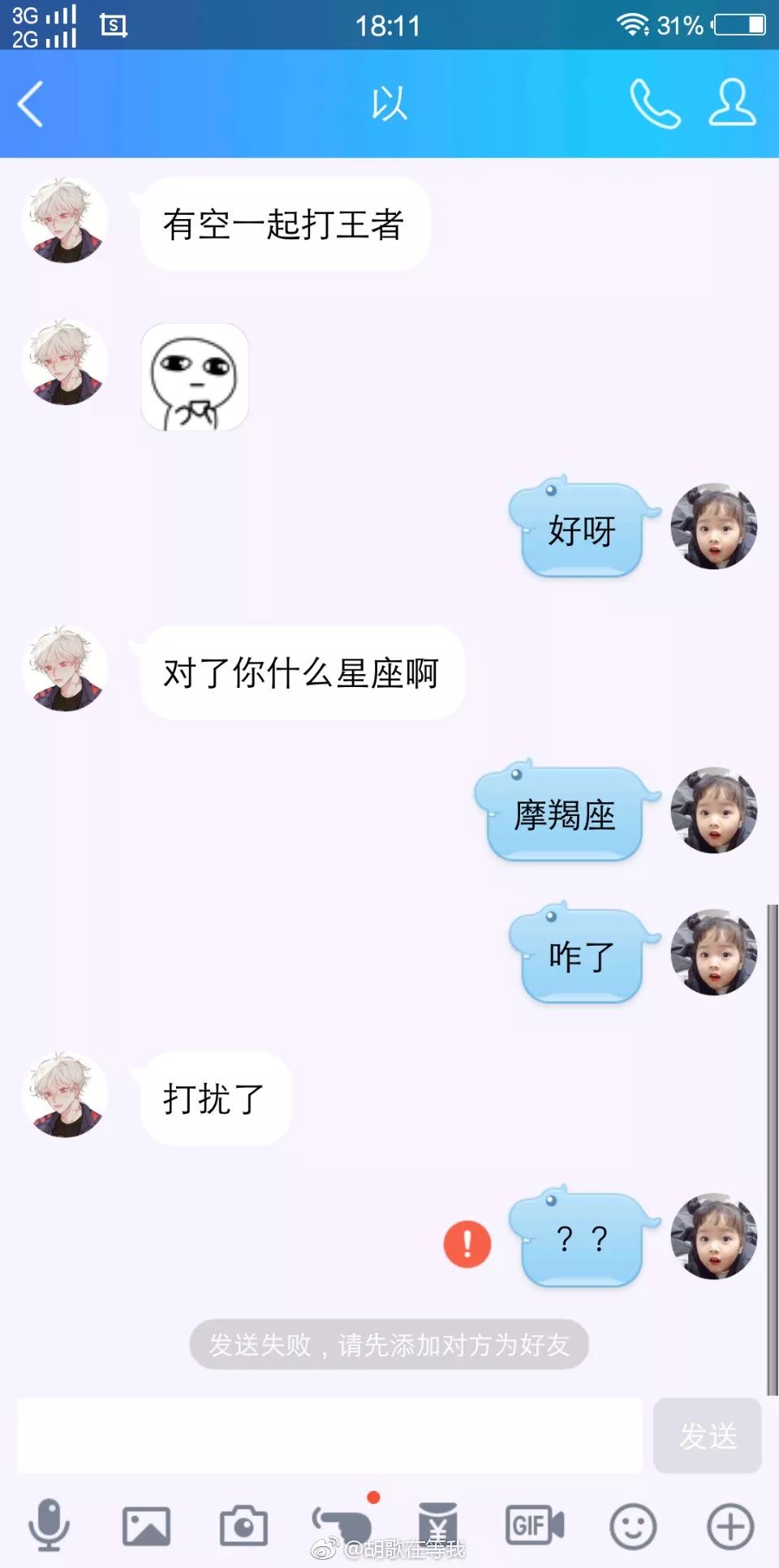The width and height of the screenshot is (779, 1568).
Task: Open the GIF video tool
Action: (x=535, y=1526)
